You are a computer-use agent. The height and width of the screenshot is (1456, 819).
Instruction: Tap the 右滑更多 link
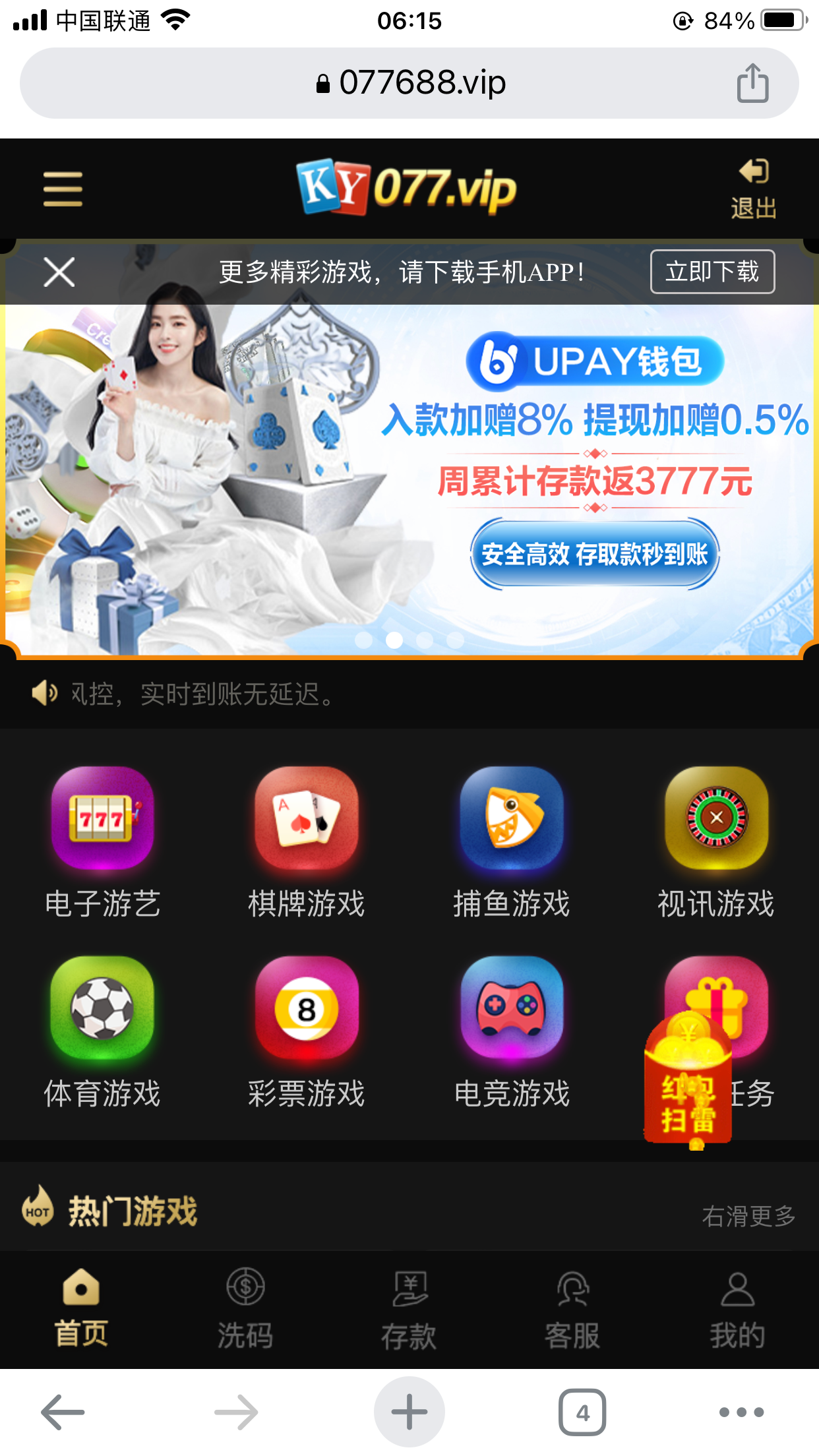[748, 1217]
